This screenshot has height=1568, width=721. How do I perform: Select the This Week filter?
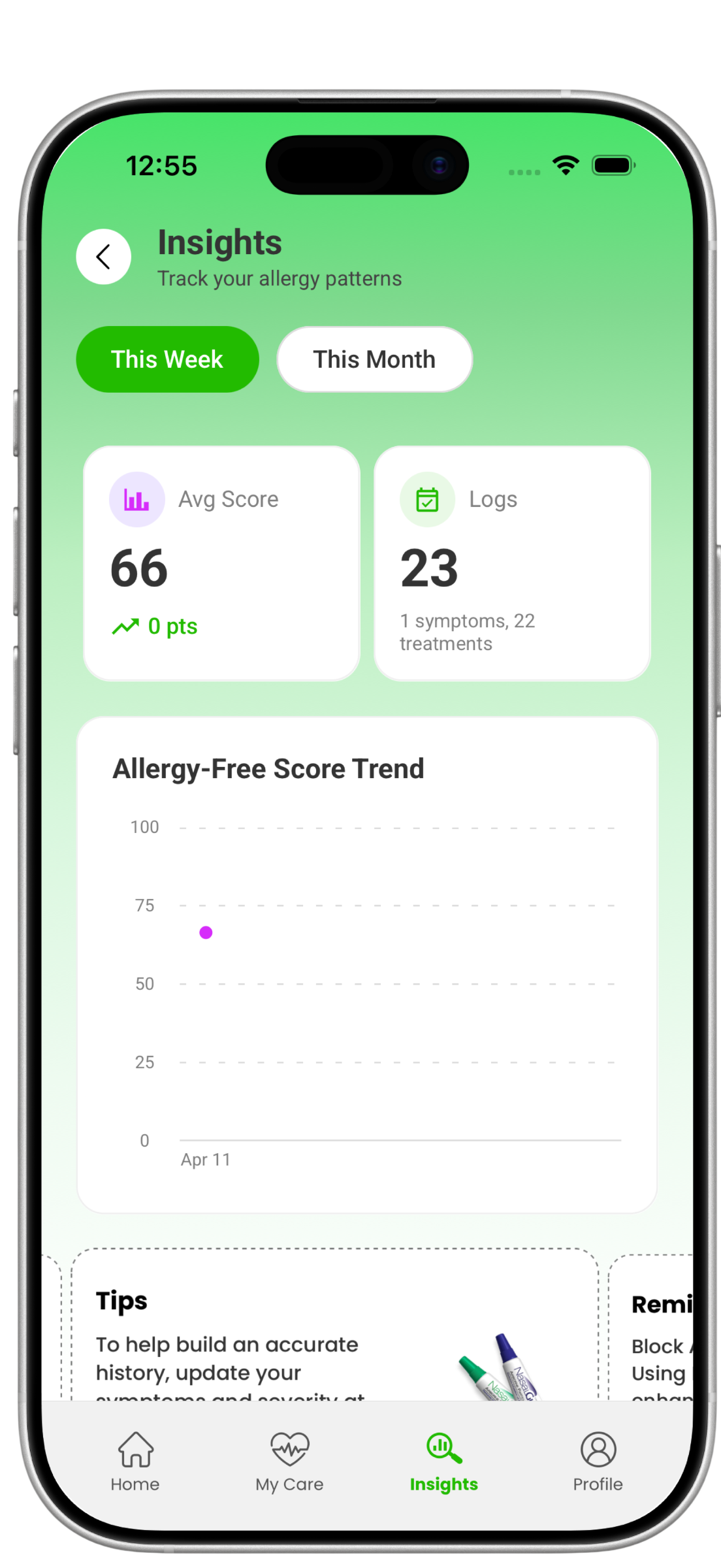(167, 359)
